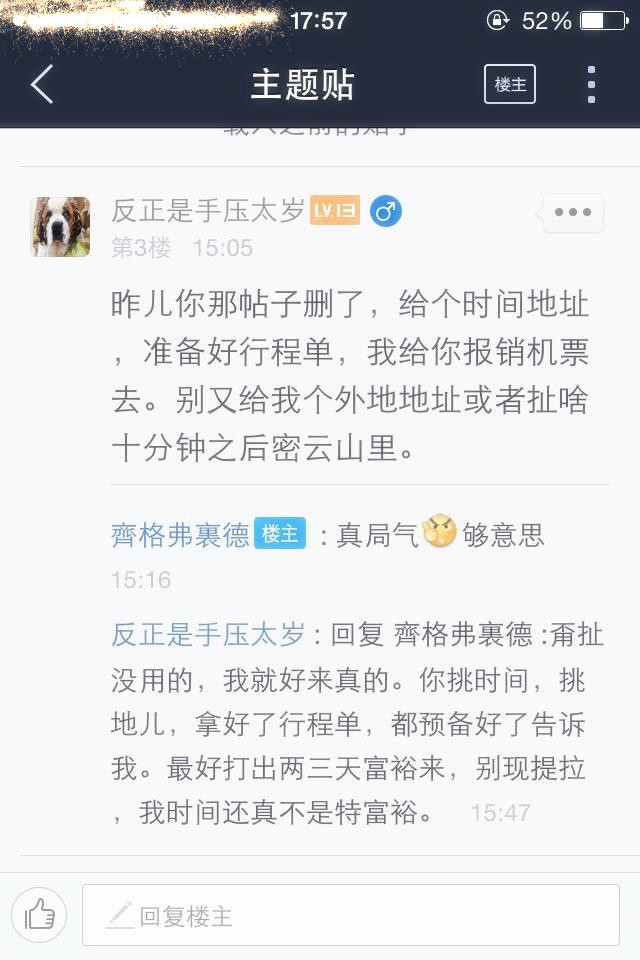
Task: Like the thread with the thumbs-up icon
Action: coord(40,915)
